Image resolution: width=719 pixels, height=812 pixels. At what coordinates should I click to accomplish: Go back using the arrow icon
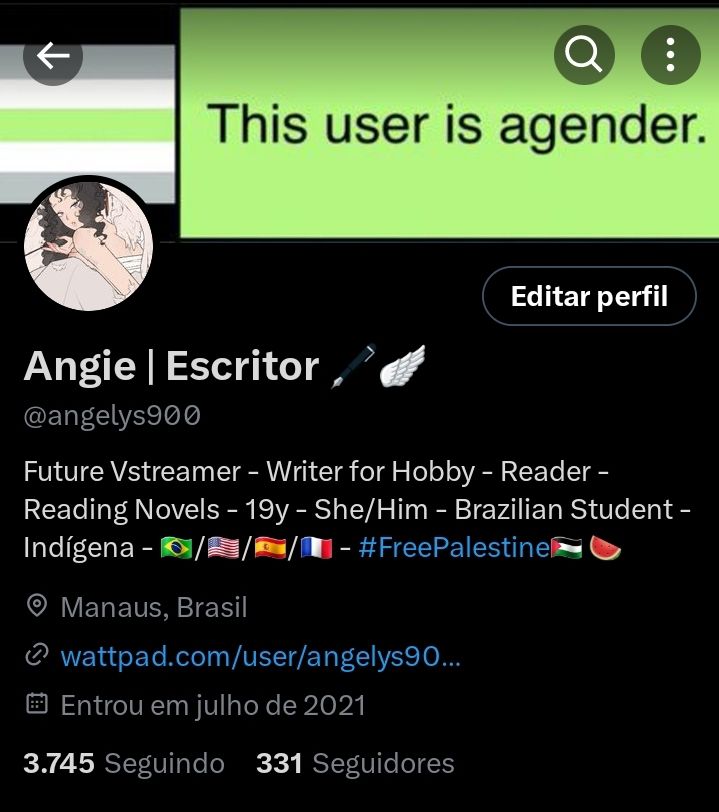(x=53, y=56)
